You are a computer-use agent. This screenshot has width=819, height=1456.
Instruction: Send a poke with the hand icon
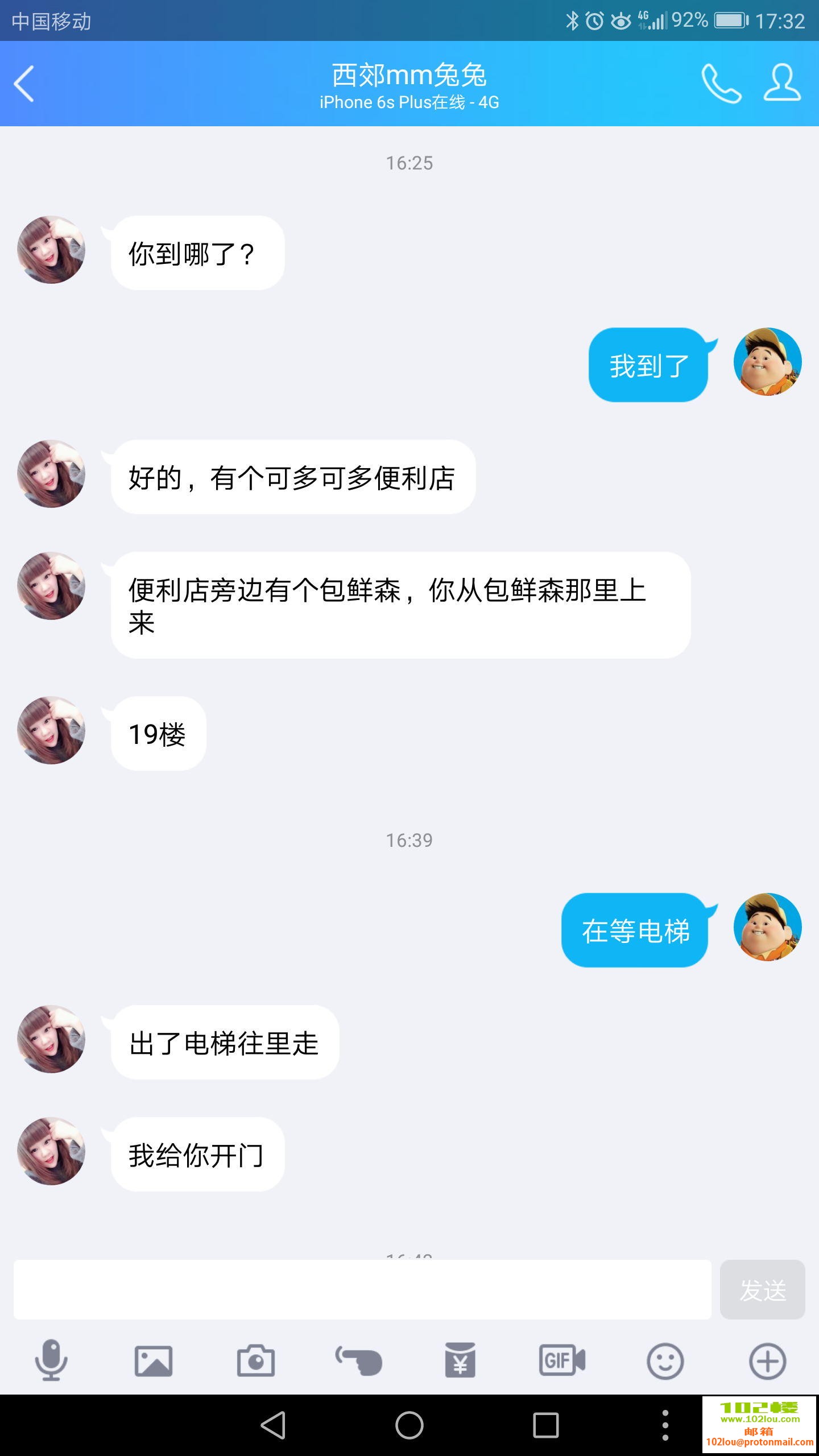tap(358, 1360)
